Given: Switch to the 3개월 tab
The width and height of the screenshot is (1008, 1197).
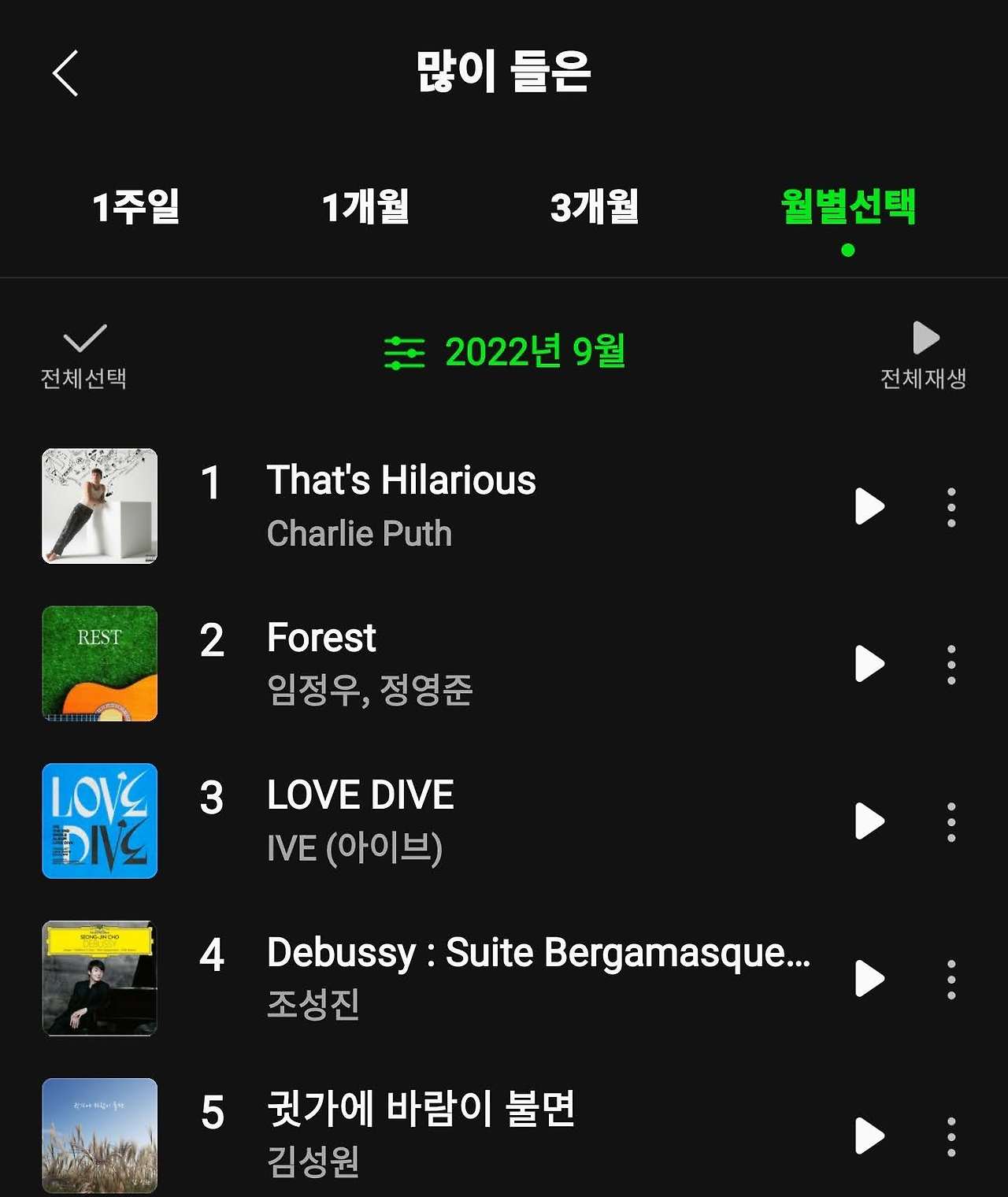Looking at the screenshot, I should (595, 207).
